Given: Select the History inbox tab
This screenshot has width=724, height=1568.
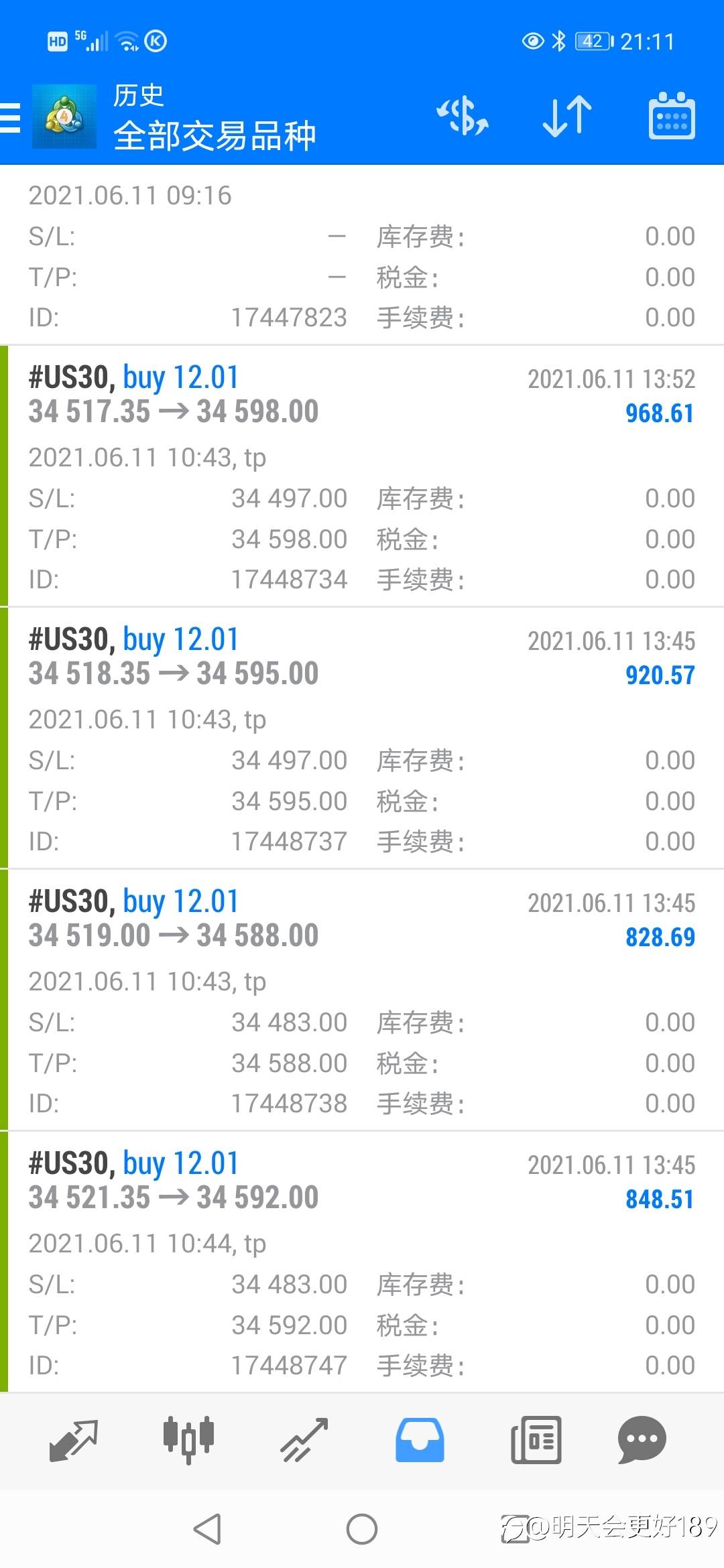Looking at the screenshot, I should [420, 1439].
